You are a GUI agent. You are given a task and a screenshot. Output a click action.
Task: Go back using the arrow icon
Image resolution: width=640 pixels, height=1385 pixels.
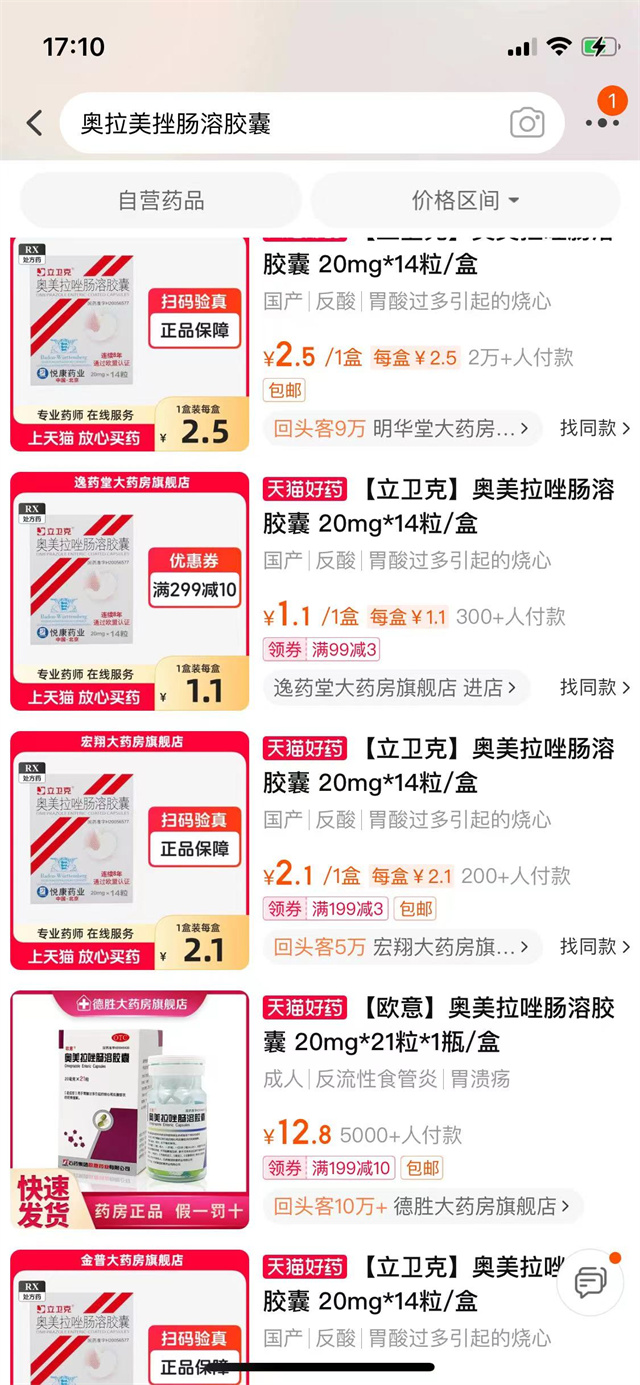pyautogui.click(x=34, y=124)
